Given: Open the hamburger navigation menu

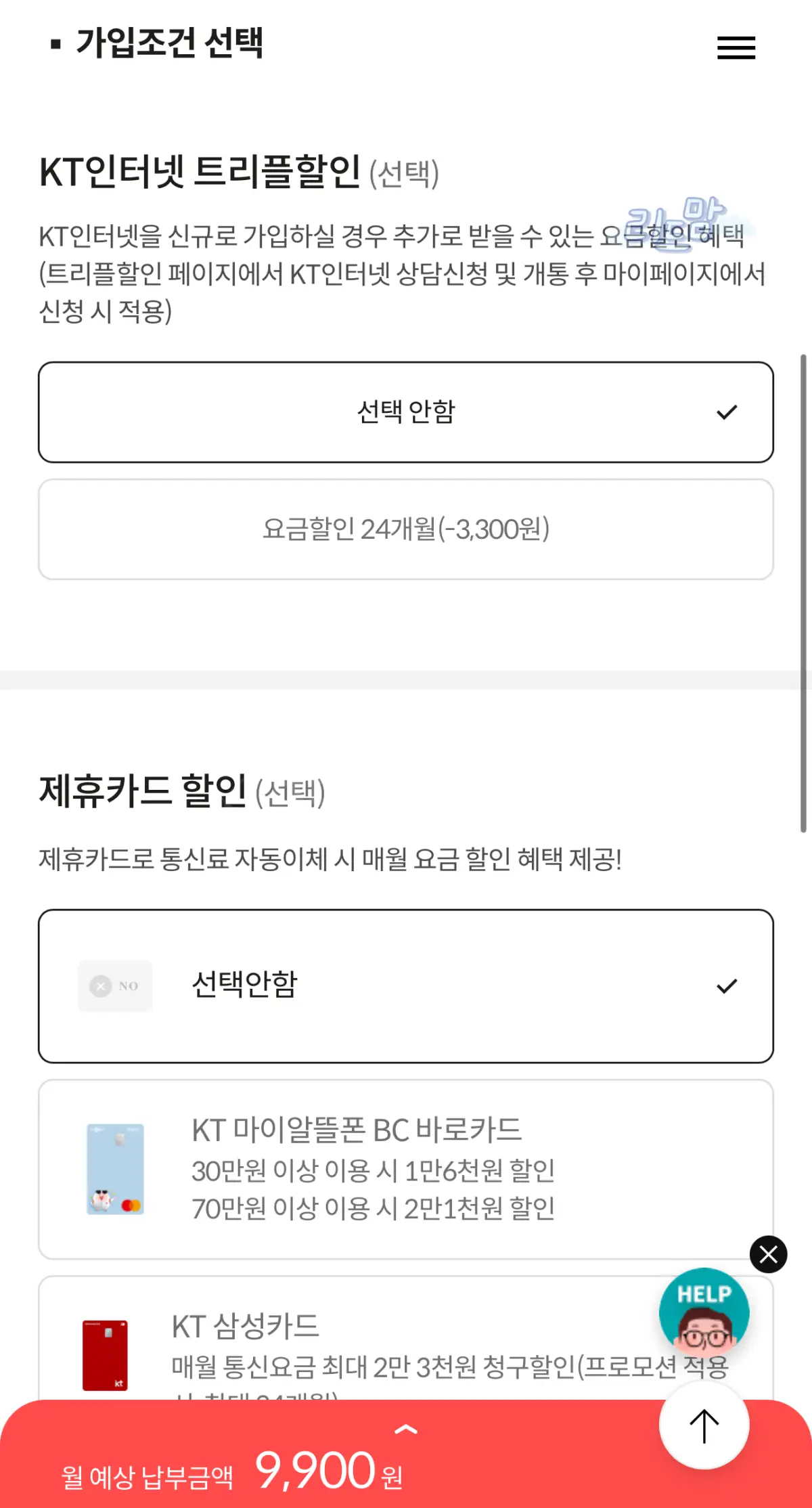Looking at the screenshot, I should point(735,48).
